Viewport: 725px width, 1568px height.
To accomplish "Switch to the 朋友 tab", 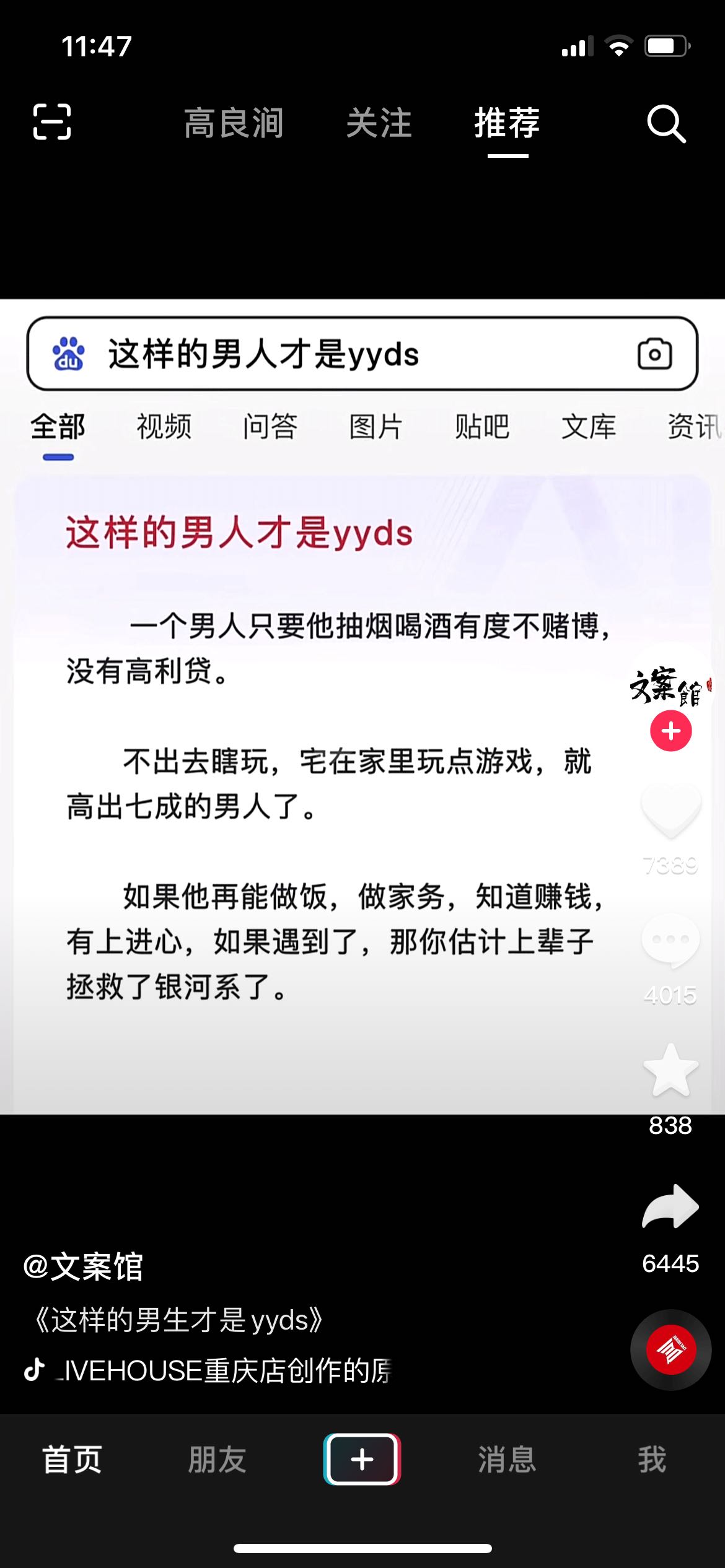I will click(x=217, y=1460).
